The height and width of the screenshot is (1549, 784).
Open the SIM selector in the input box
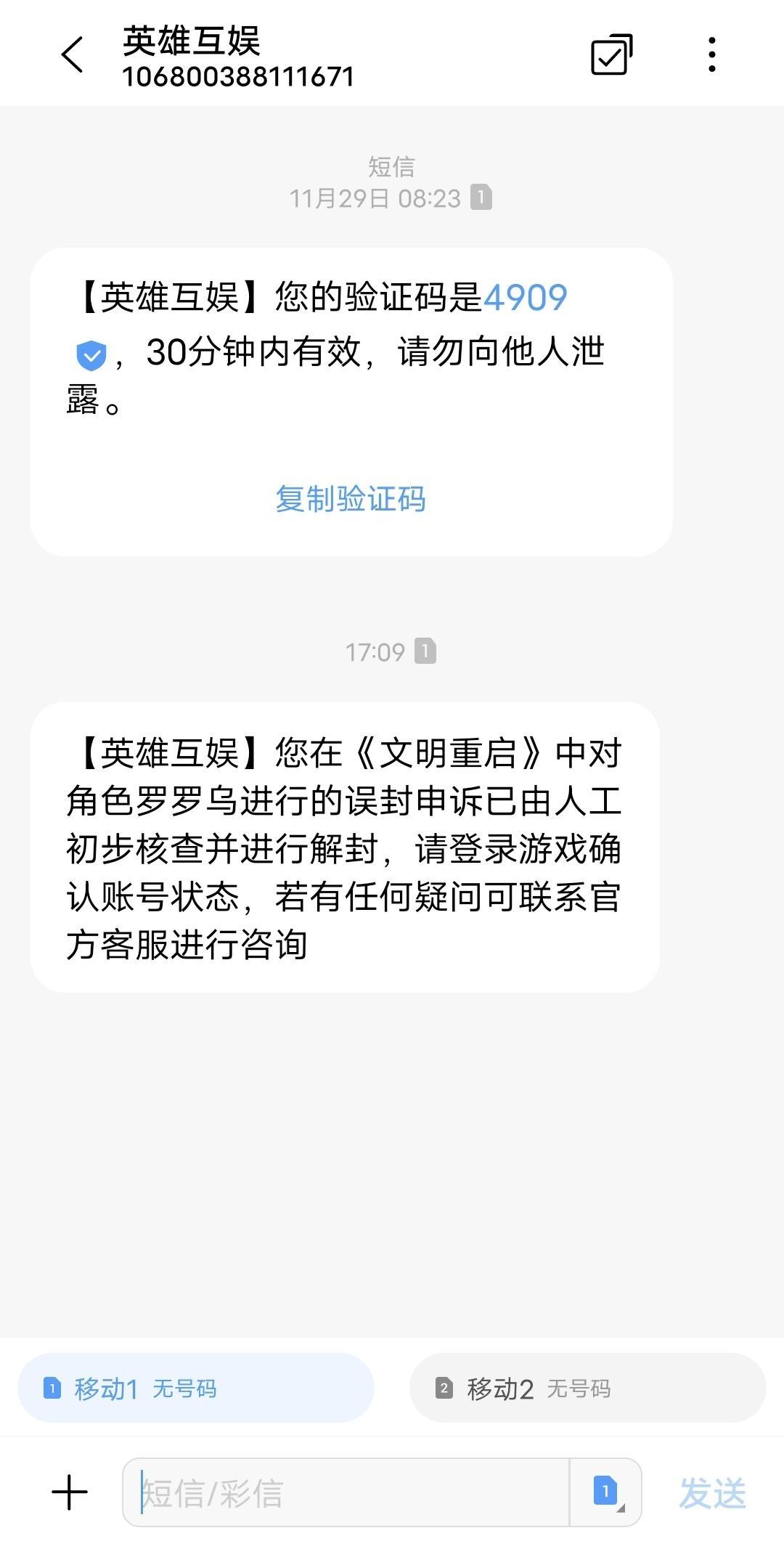606,1492
